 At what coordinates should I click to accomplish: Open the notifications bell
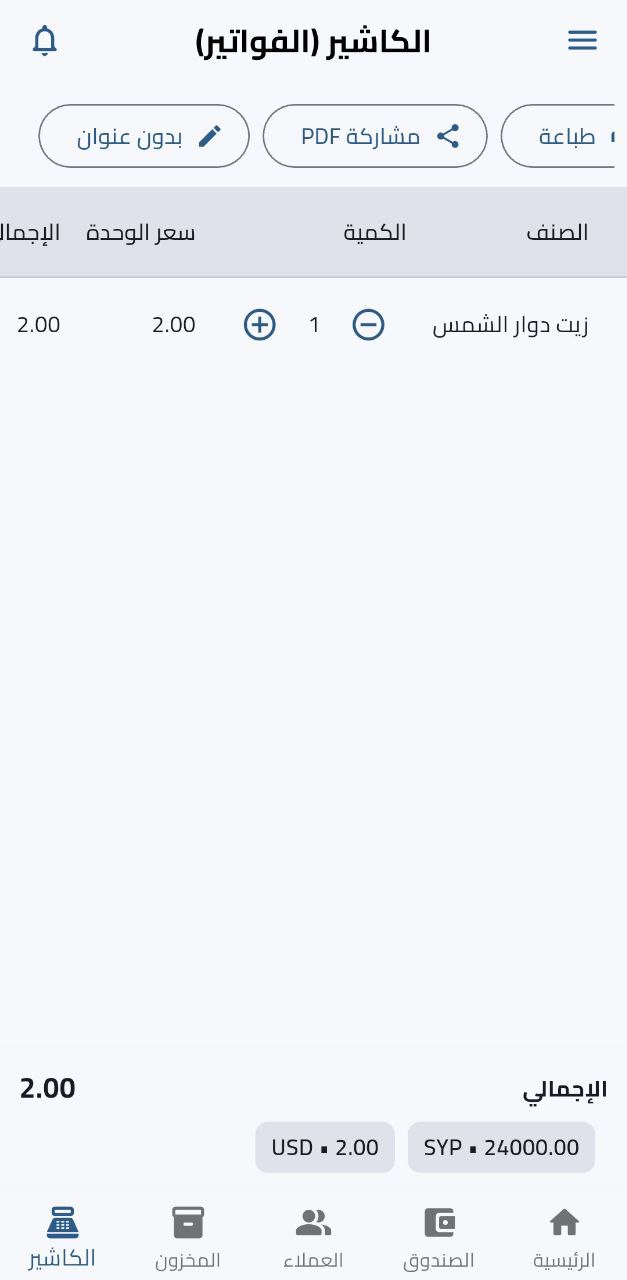click(45, 41)
